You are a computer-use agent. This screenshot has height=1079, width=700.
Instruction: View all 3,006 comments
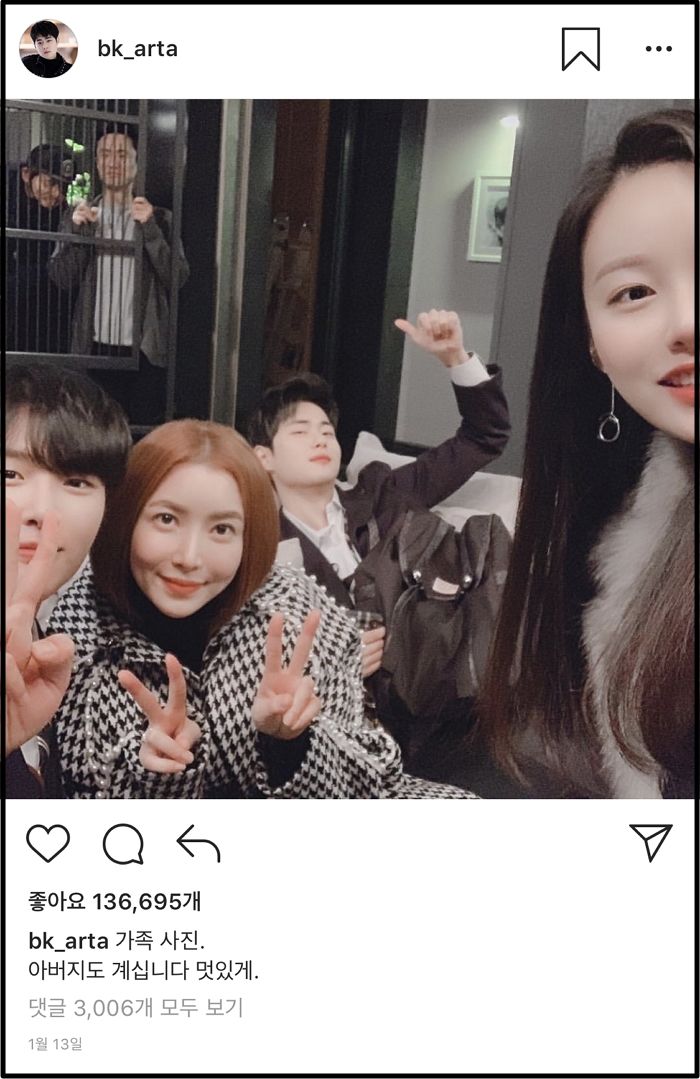click(x=135, y=1007)
